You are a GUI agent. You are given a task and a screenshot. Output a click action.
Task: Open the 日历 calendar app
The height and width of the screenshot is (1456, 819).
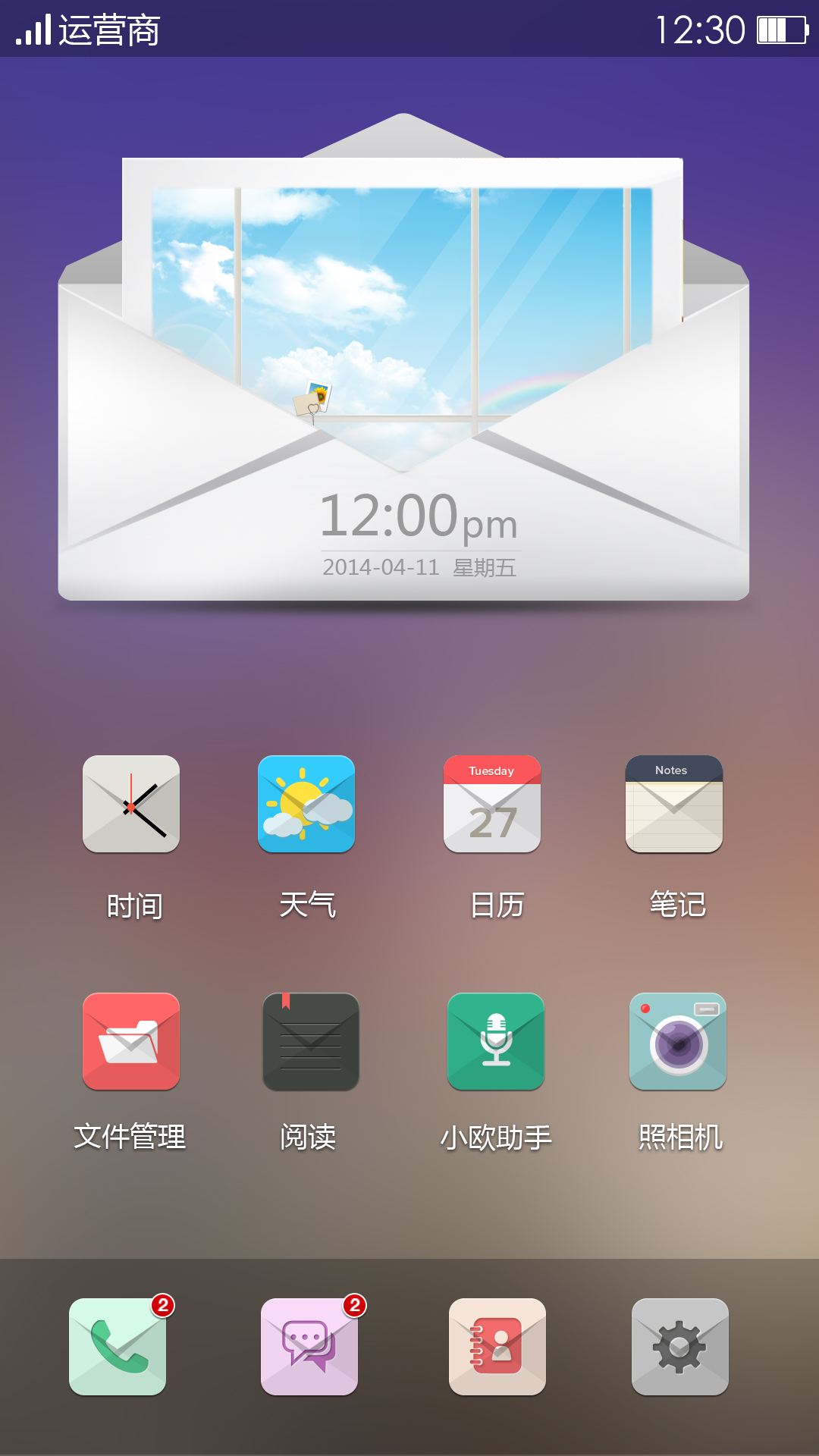tap(492, 805)
